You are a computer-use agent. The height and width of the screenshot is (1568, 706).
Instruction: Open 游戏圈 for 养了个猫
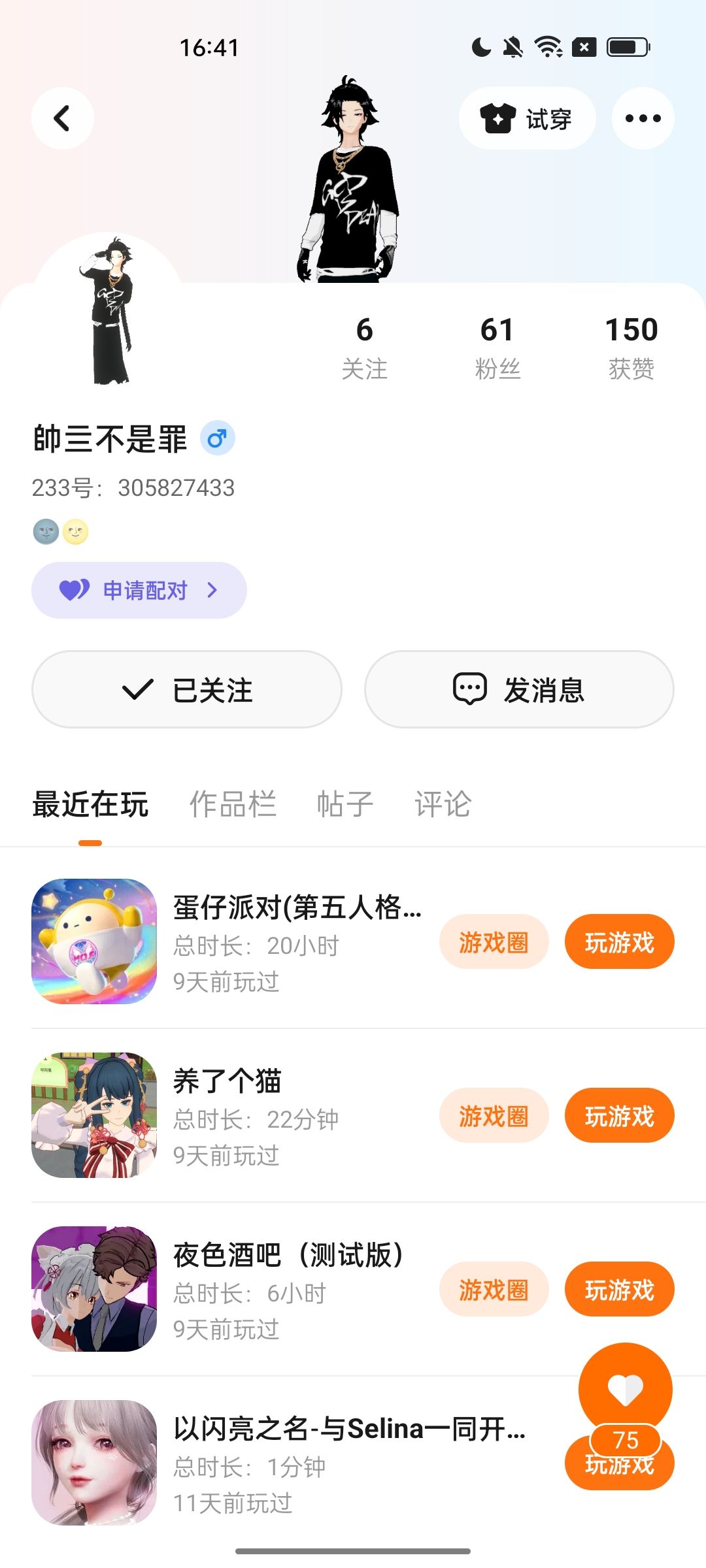tap(494, 1115)
